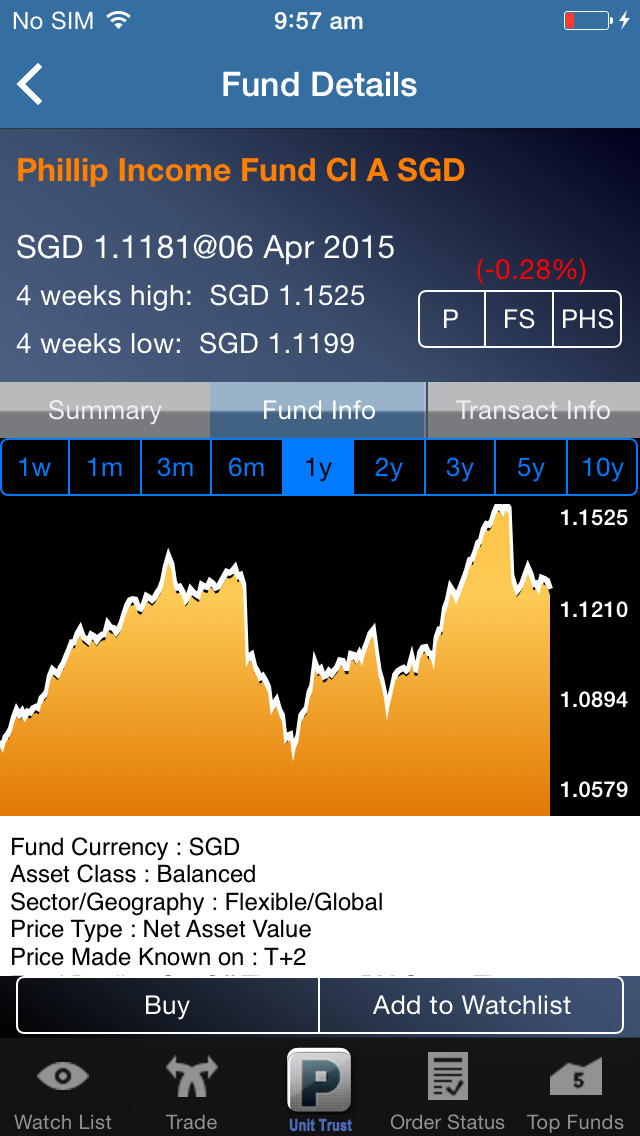Choose the 3m chart period
Image resolution: width=640 pixels, height=1136 pixels.
pos(175,467)
